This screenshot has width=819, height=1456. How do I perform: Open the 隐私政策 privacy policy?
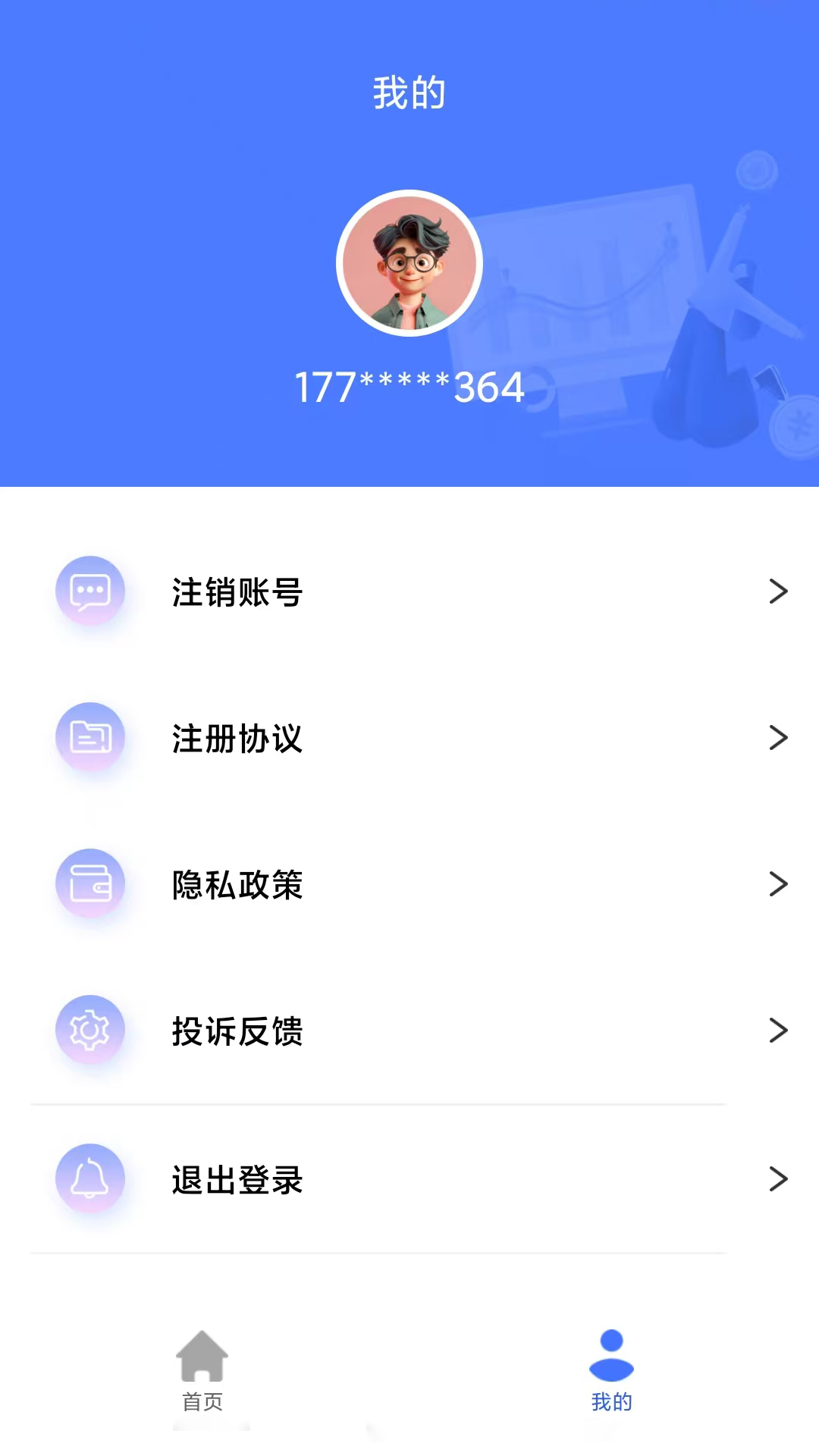pos(238,884)
